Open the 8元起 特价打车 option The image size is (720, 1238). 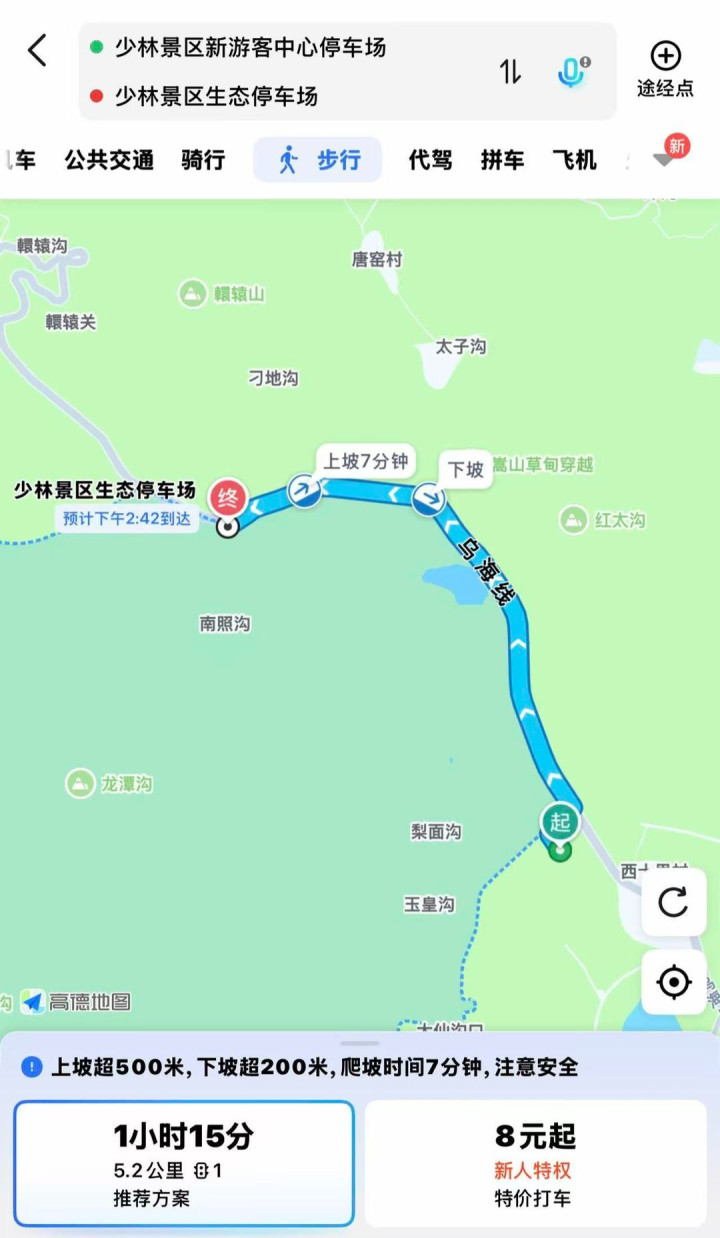click(x=535, y=1163)
